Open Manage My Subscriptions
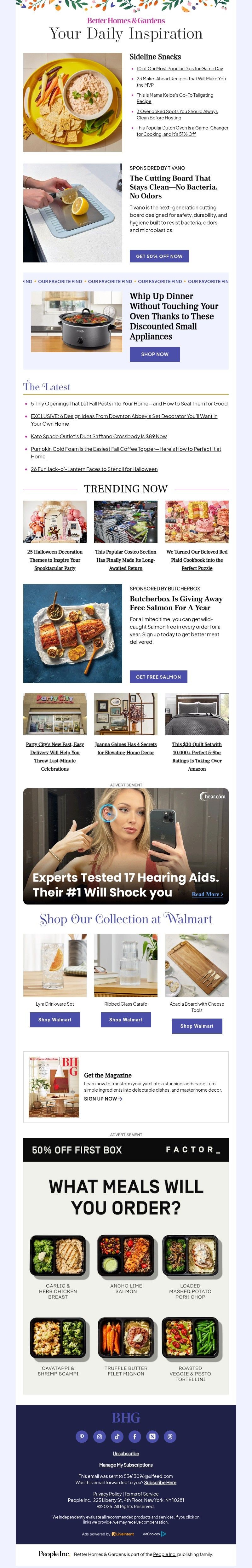This screenshot has height=1568, width=252. (126, 1465)
